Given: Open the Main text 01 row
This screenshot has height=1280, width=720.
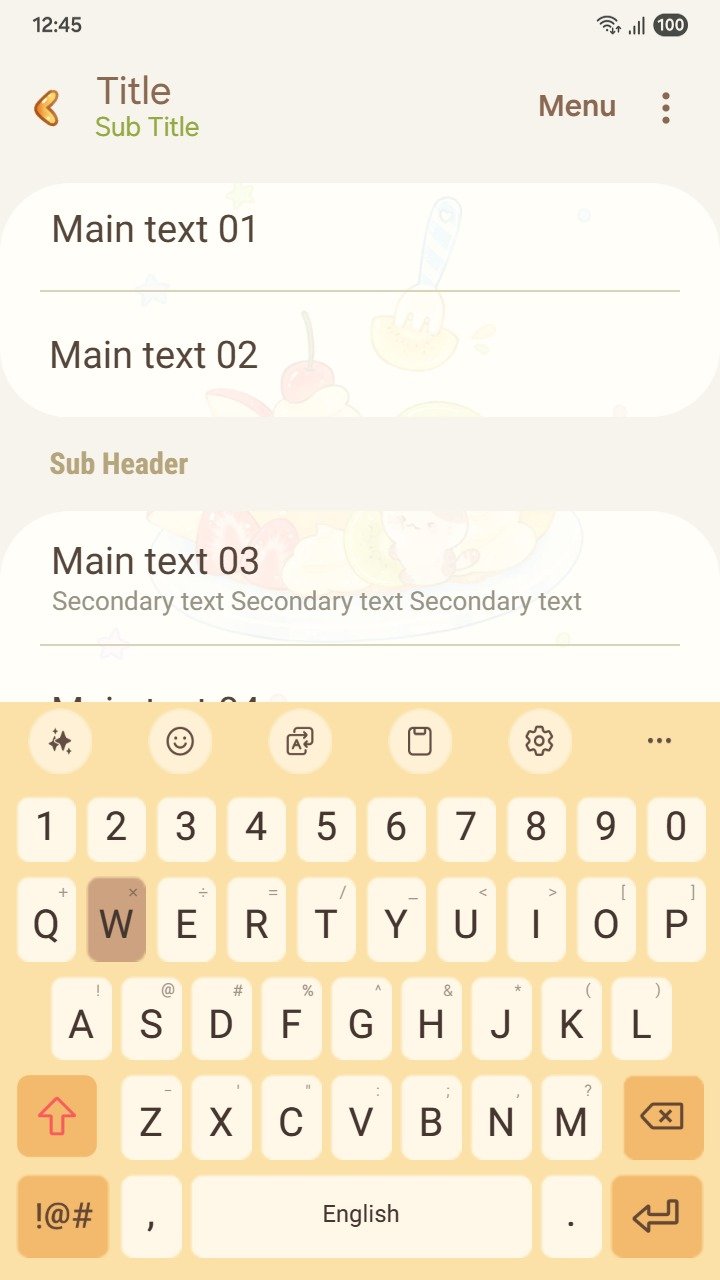Looking at the screenshot, I should click(x=360, y=230).
